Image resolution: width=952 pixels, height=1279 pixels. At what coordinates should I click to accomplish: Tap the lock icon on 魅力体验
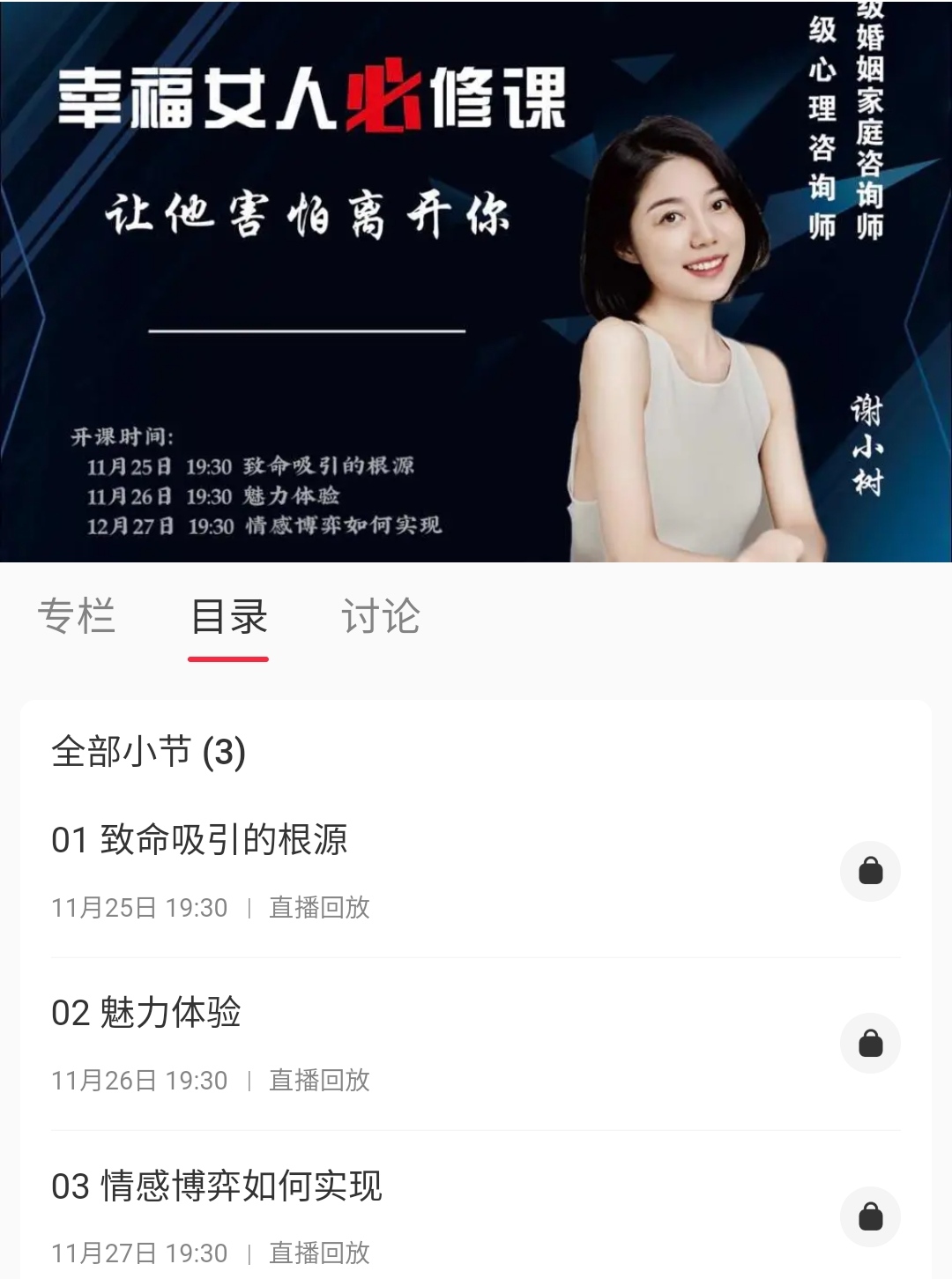point(870,1044)
